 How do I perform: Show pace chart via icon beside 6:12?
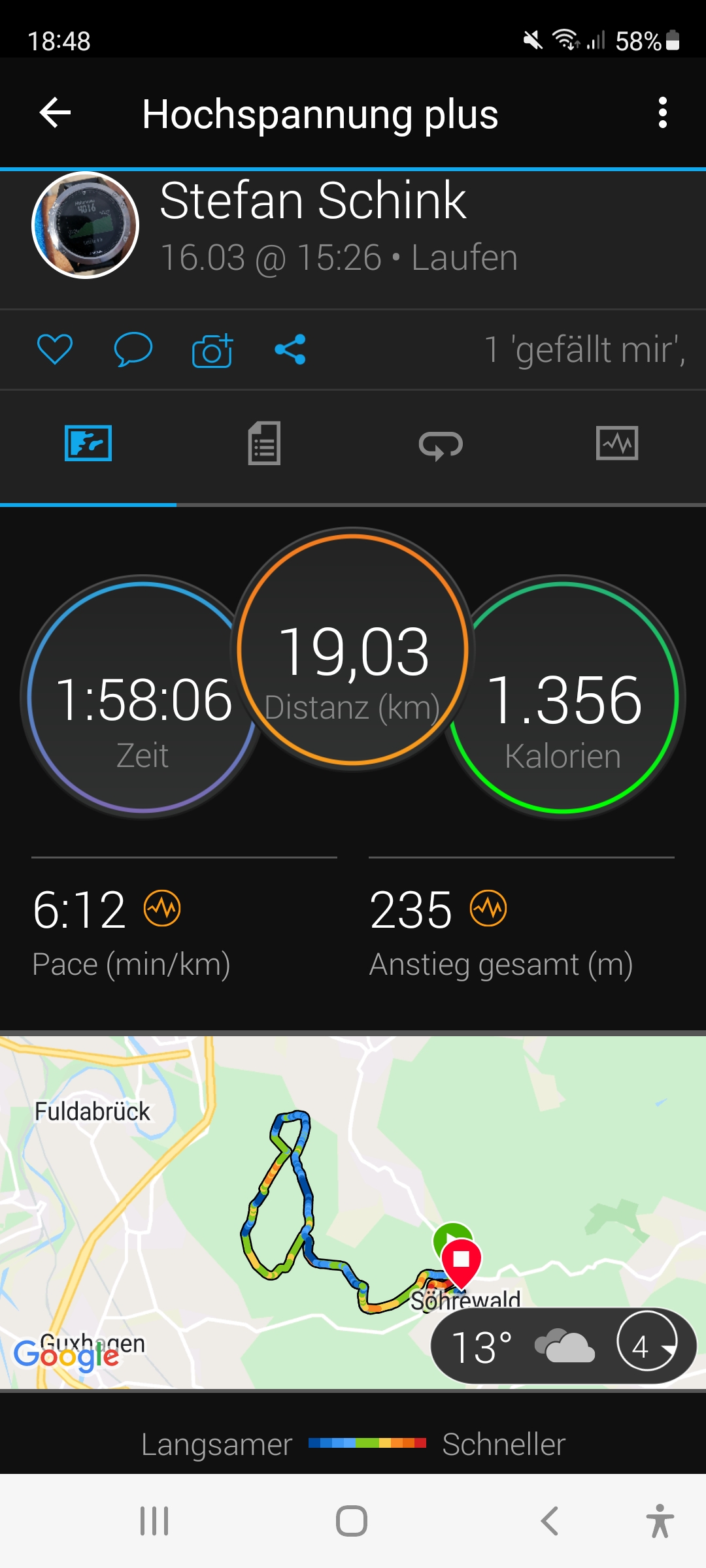162,908
